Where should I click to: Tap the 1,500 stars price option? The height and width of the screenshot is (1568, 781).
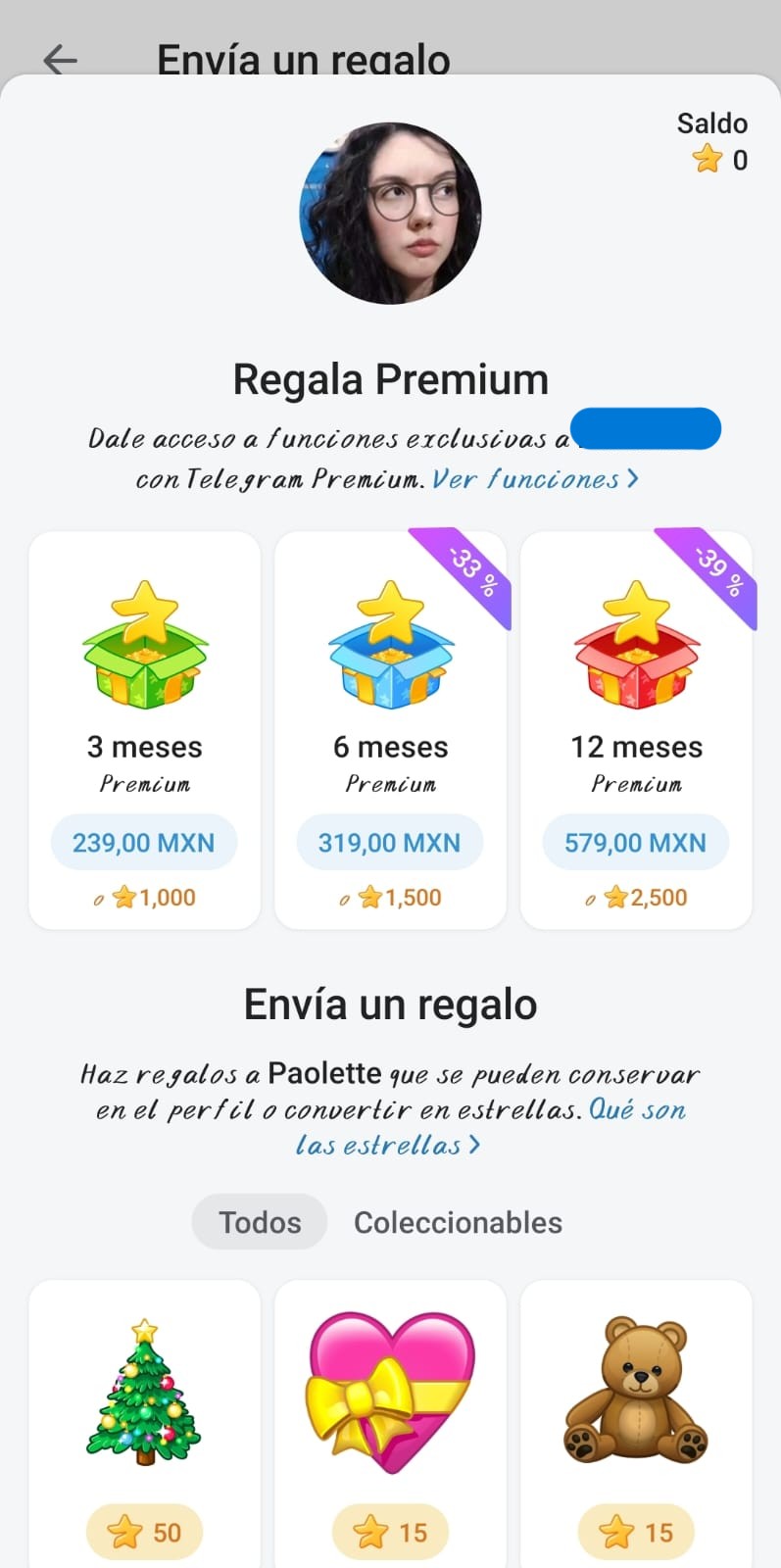[x=390, y=896]
